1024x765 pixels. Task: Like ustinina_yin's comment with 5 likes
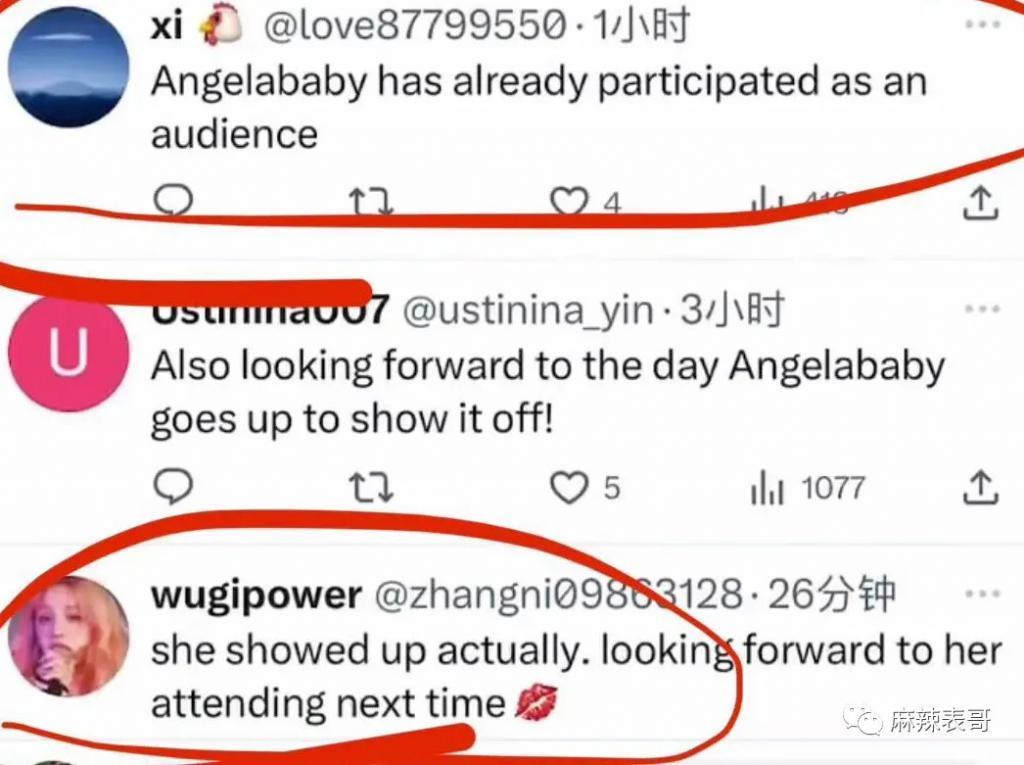570,488
